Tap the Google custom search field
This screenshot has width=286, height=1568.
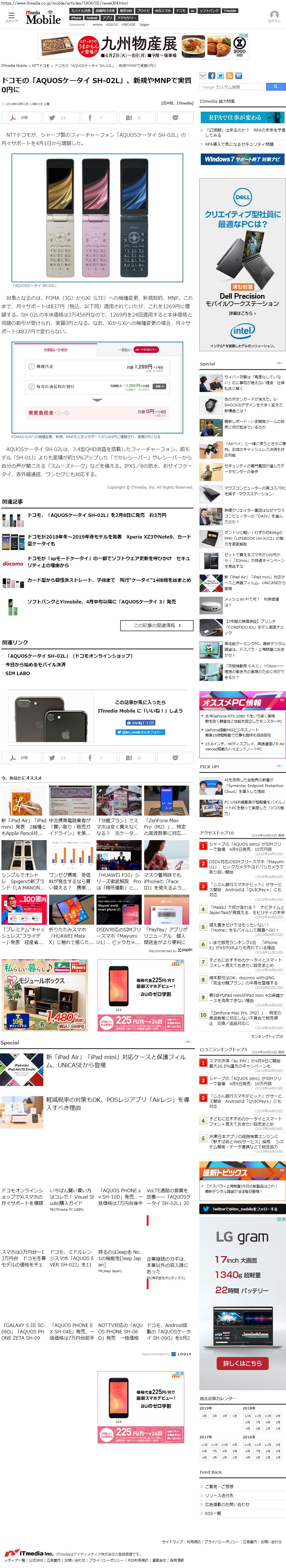tap(233, 87)
